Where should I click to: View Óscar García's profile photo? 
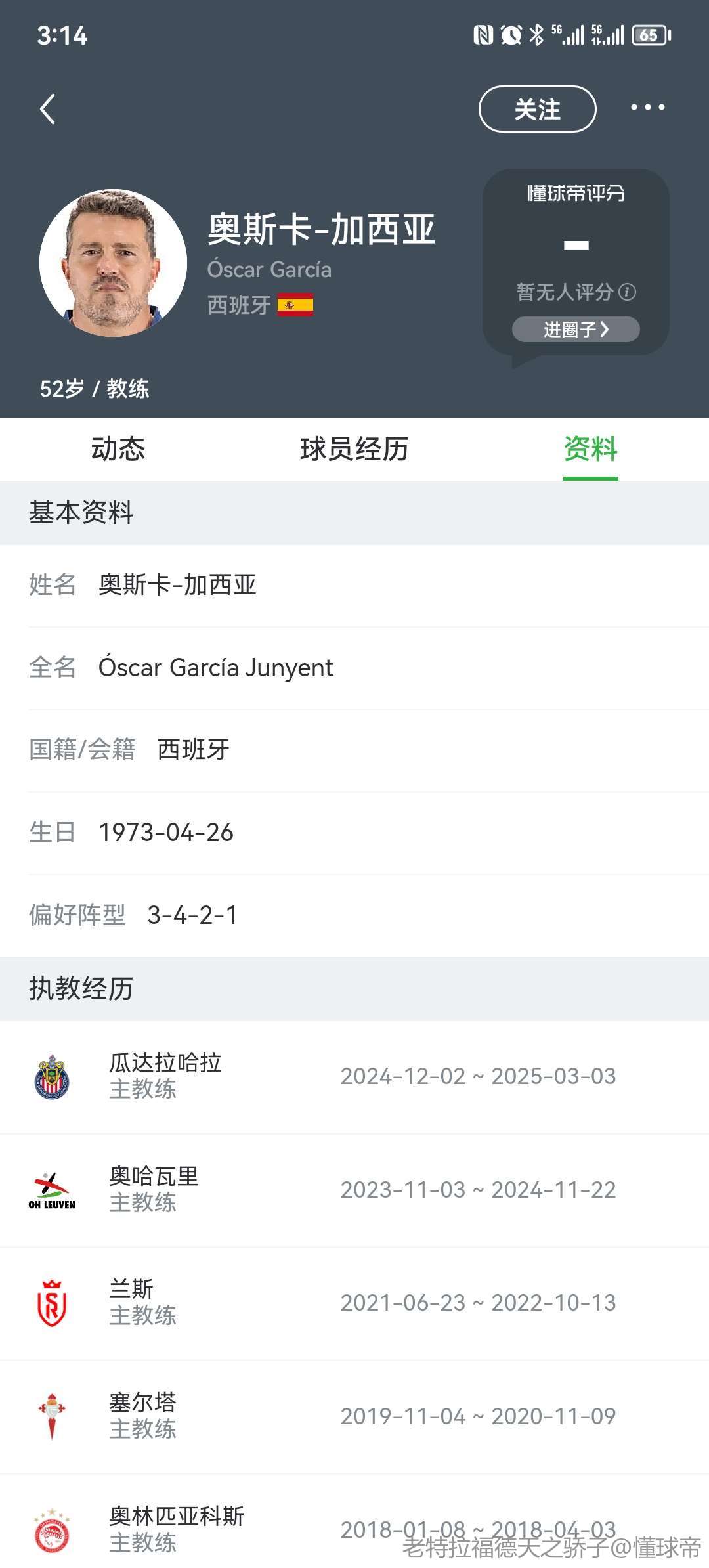[x=113, y=263]
